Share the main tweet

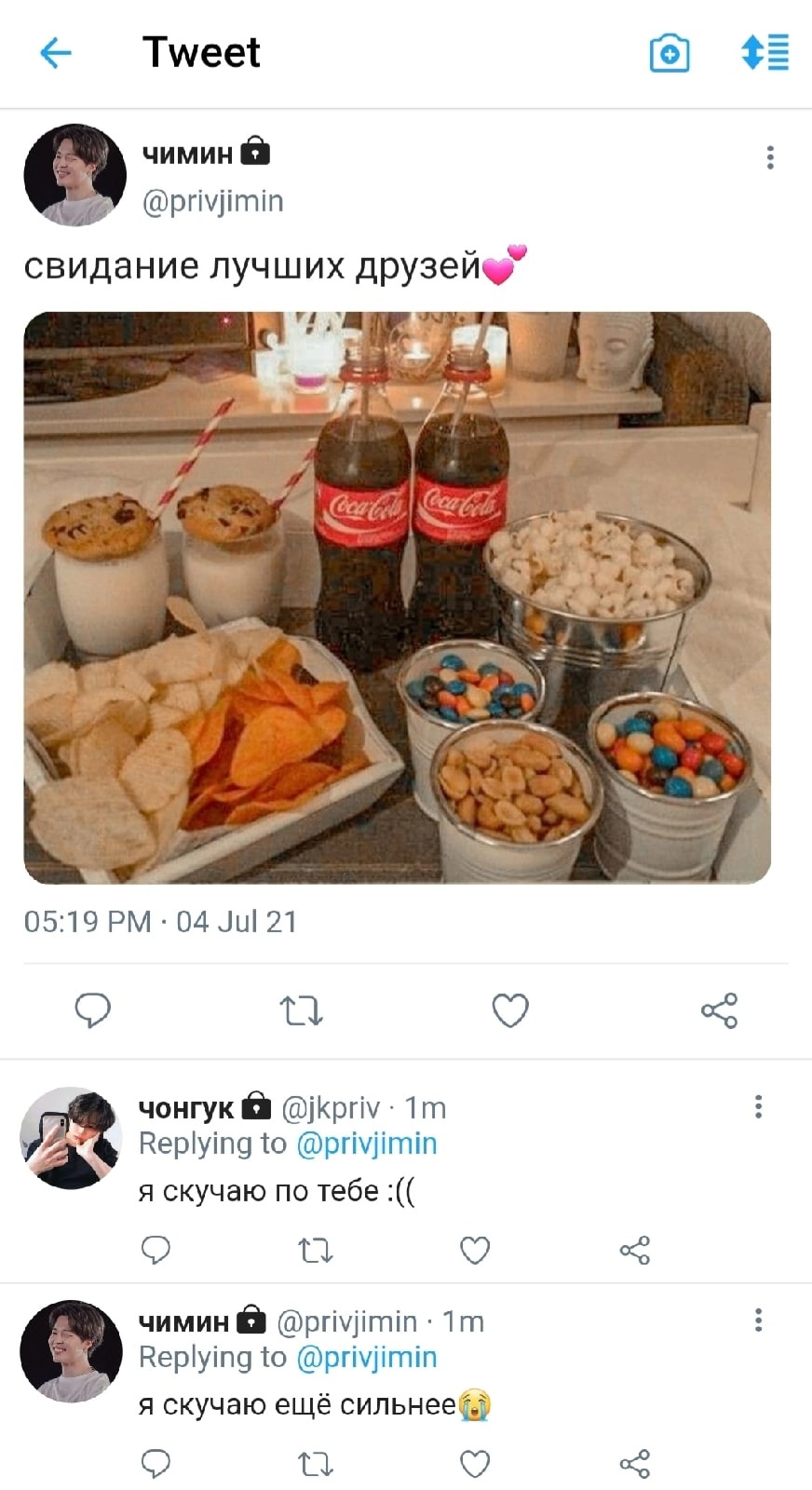pyautogui.click(x=719, y=1009)
